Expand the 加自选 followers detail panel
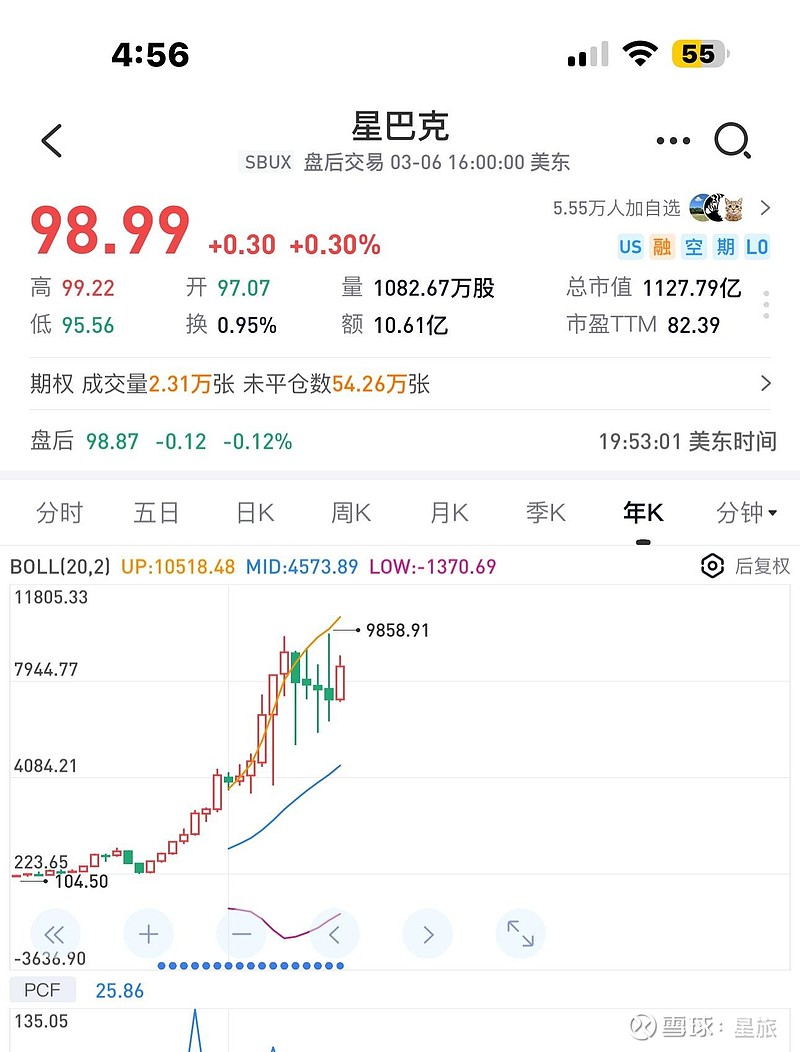Viewport: 800px width, 1052px height. tap(766, 208)
